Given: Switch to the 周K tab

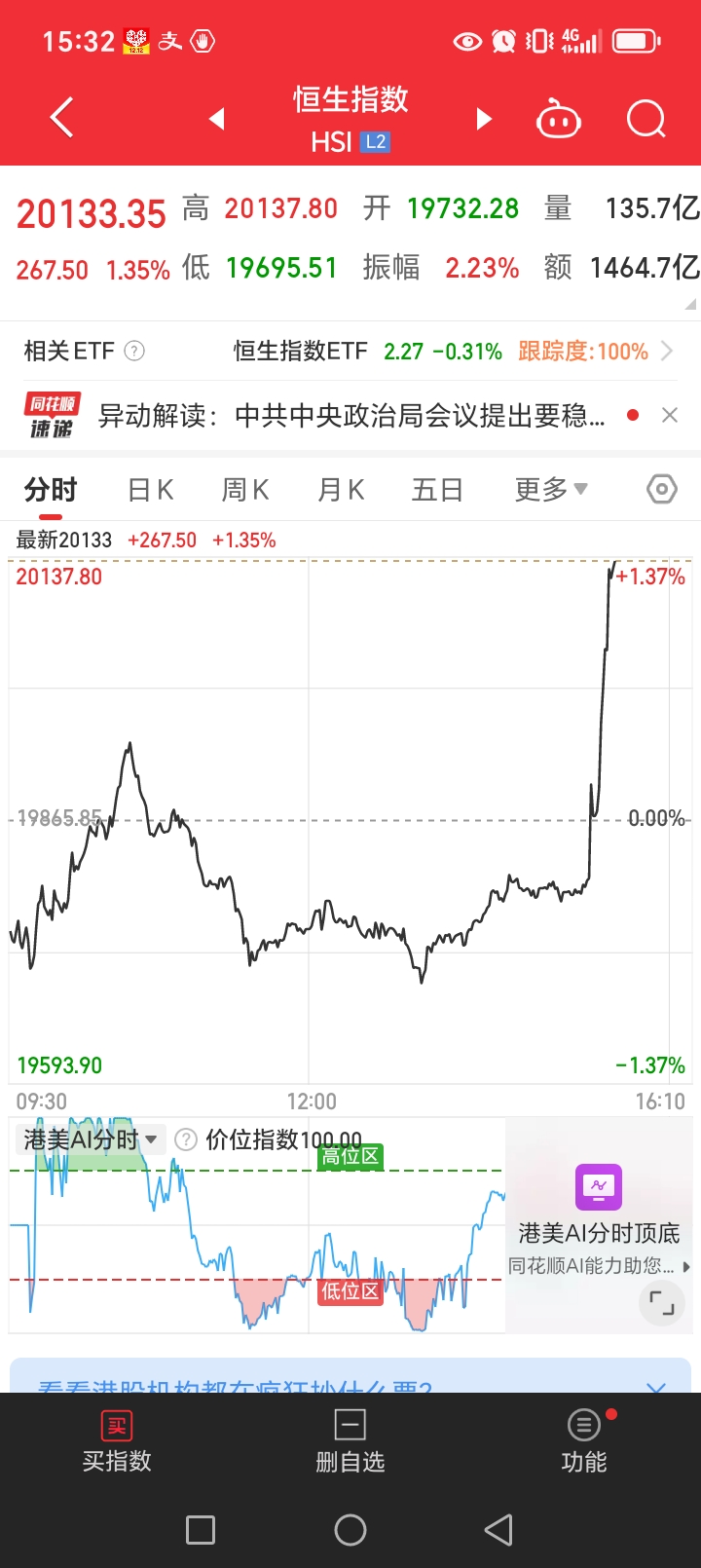Looking at the screenshot, I should pos(245,490).
